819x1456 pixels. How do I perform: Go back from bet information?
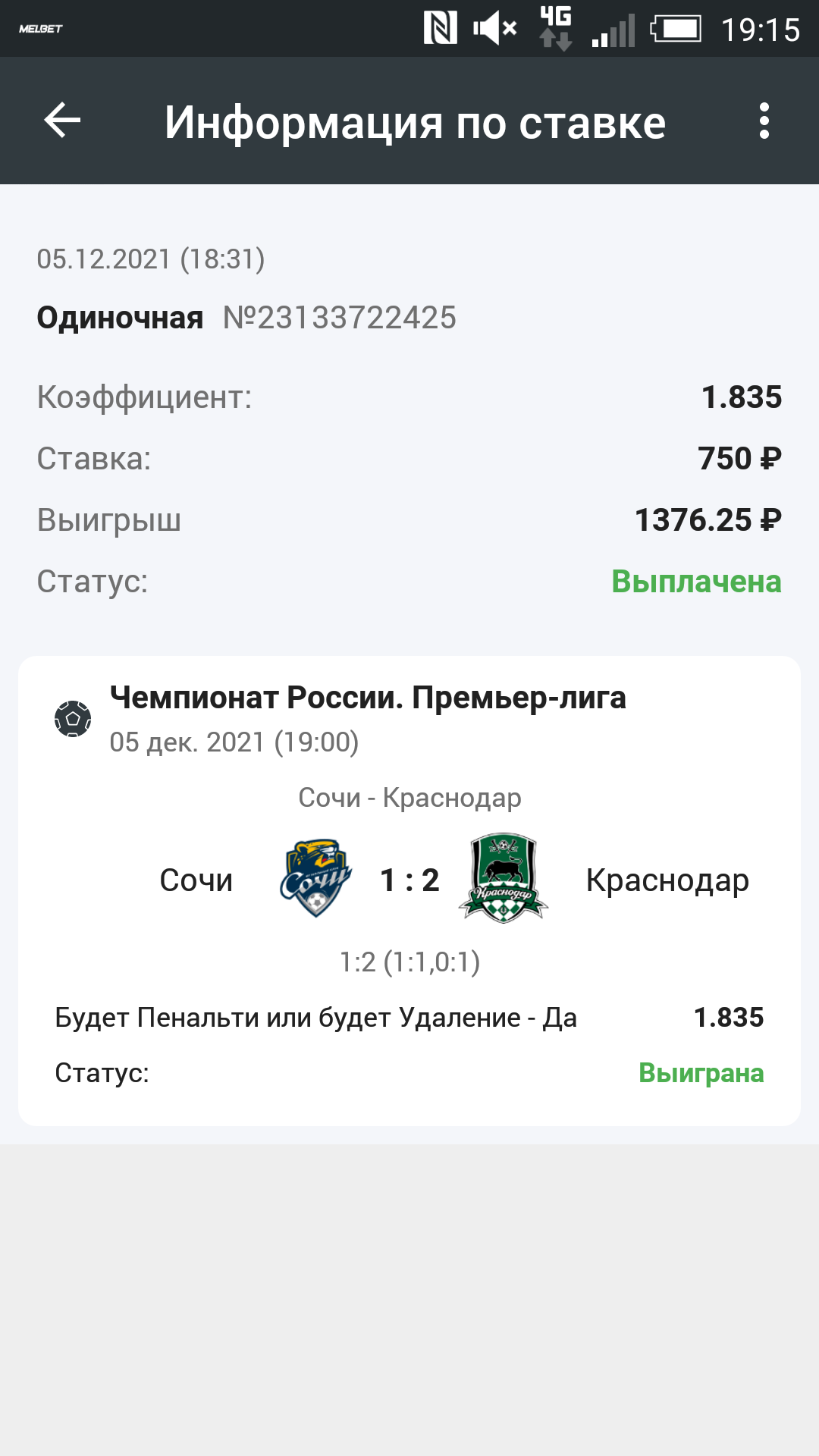click(62, 121)
